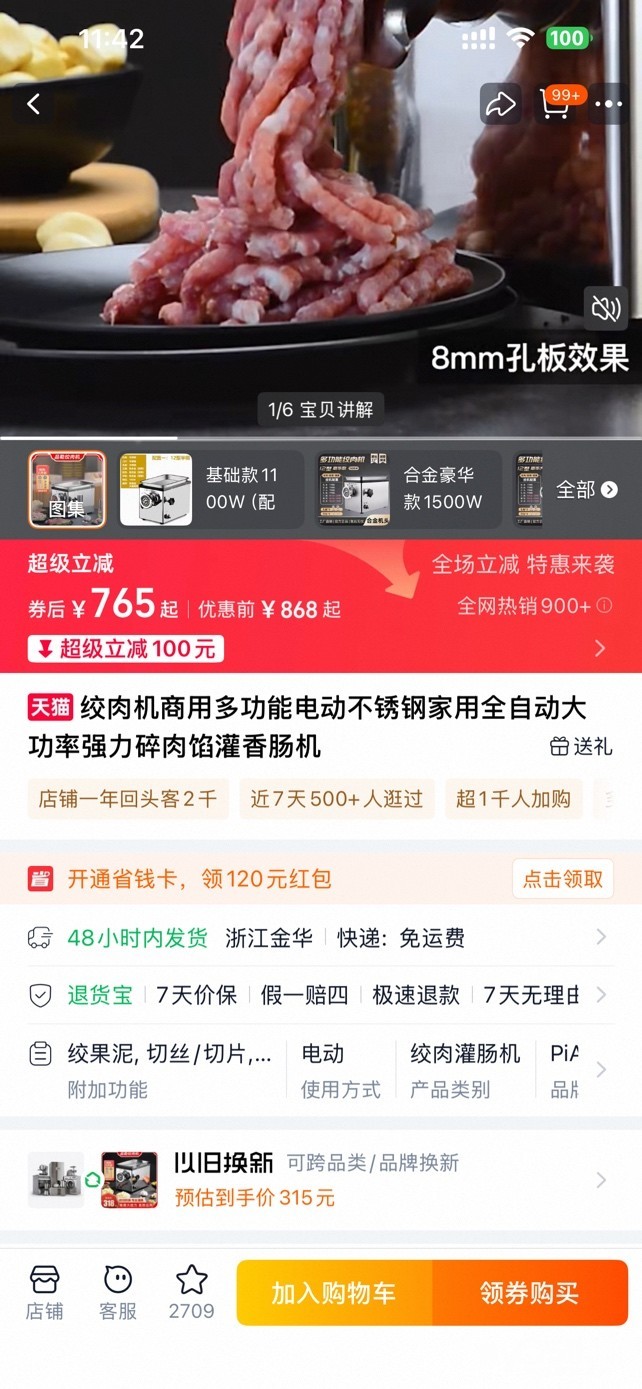This screenshot has height=1389, width=642.
Task: Open the 超级立减 100元 promotion details
Action: click(x=320, y=648)
